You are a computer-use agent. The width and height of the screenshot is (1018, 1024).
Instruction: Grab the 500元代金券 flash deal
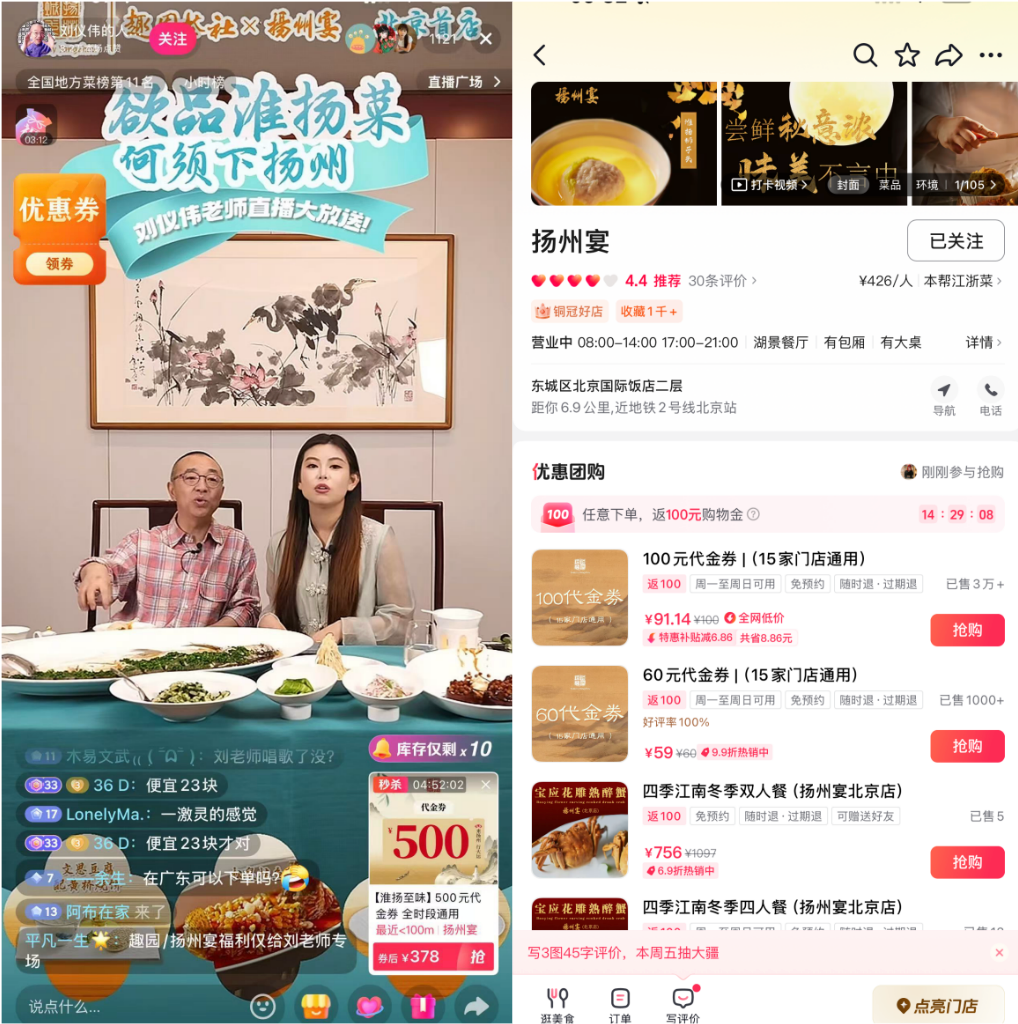coord(478,956)
